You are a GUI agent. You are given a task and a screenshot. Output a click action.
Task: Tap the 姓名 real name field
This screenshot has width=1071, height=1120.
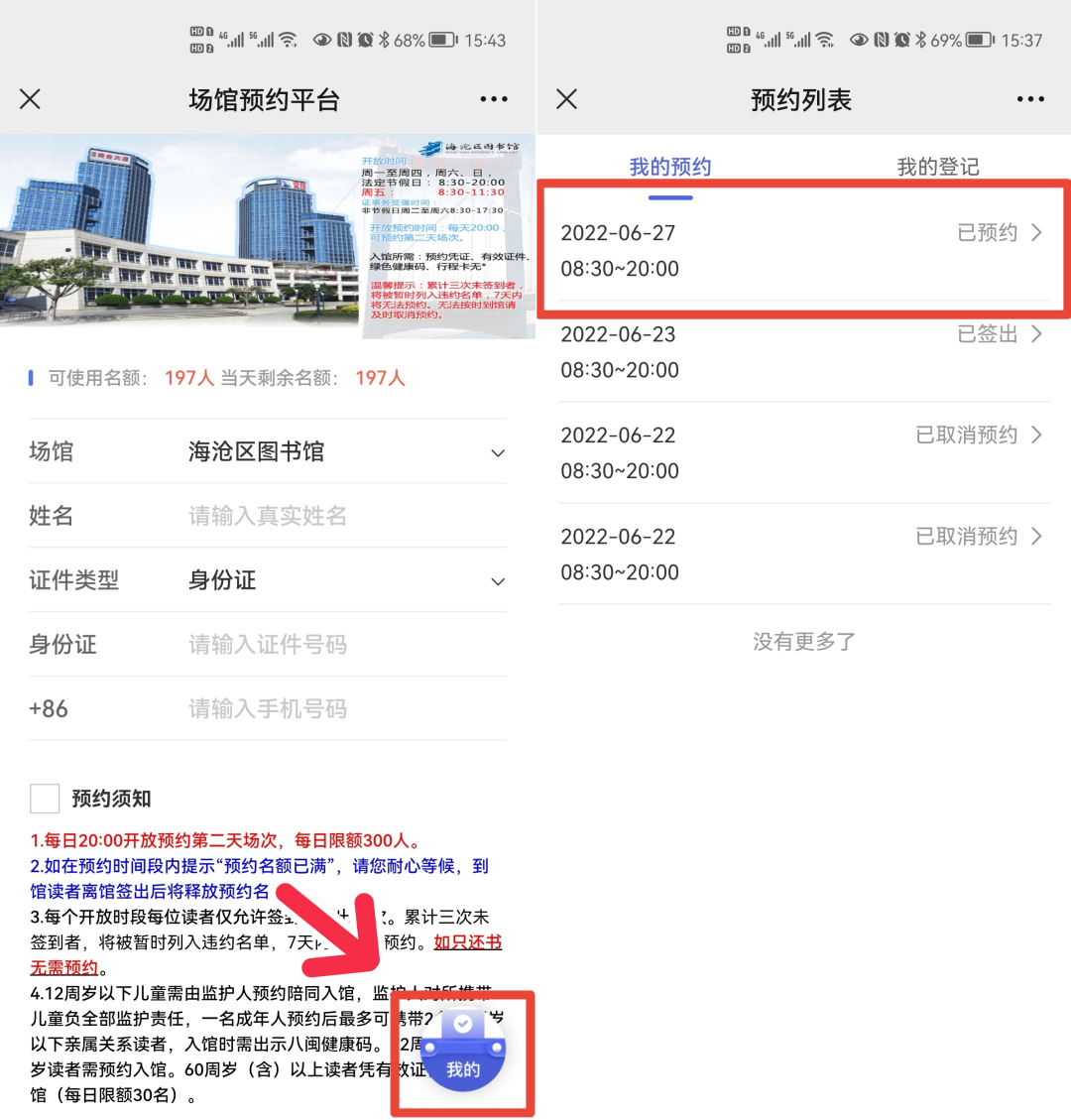[342, 516]
